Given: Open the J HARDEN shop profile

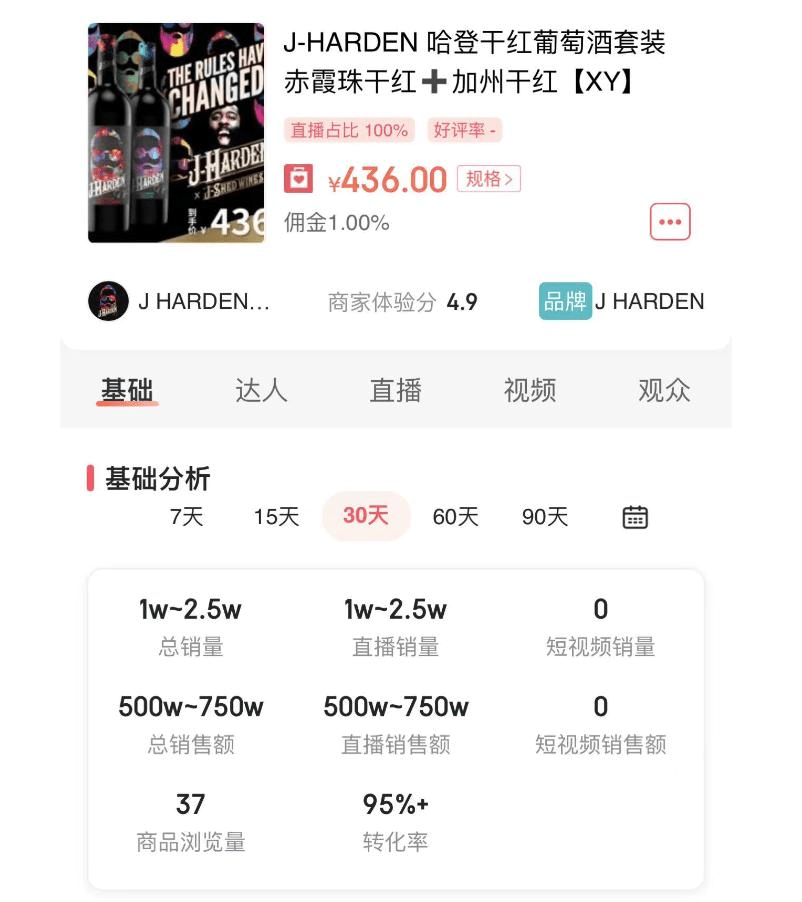Looking at the screenshot, I should (180, 301).
